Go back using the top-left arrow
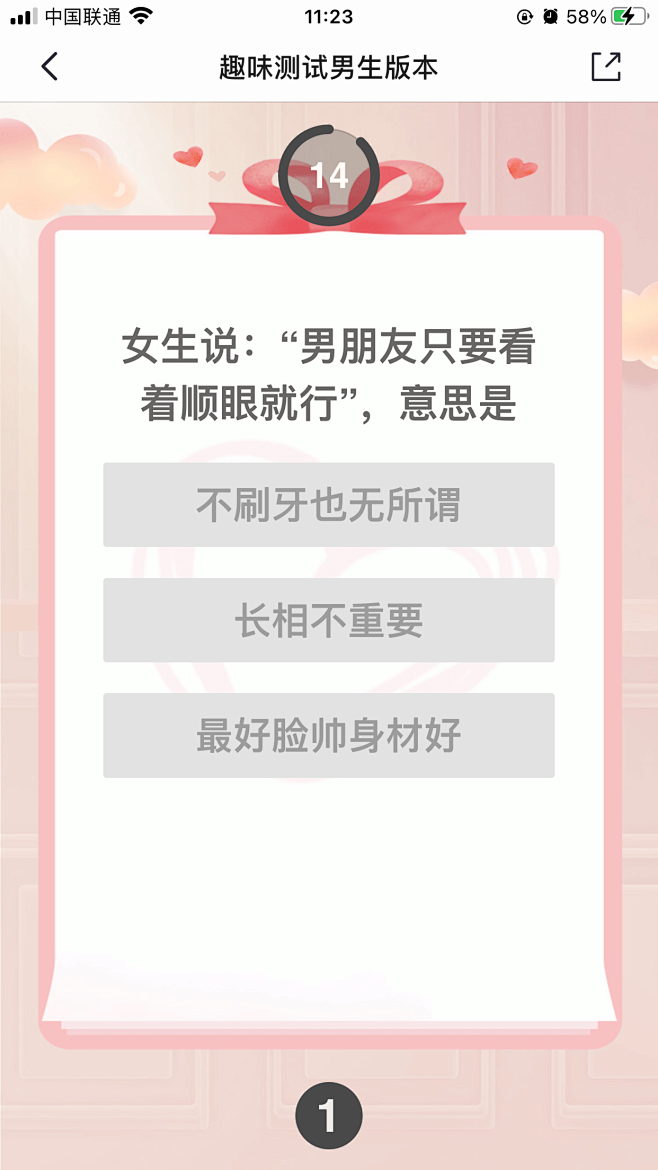This screenshot has width=658, height=1170. pyautogui.click(x=50, y=67)
